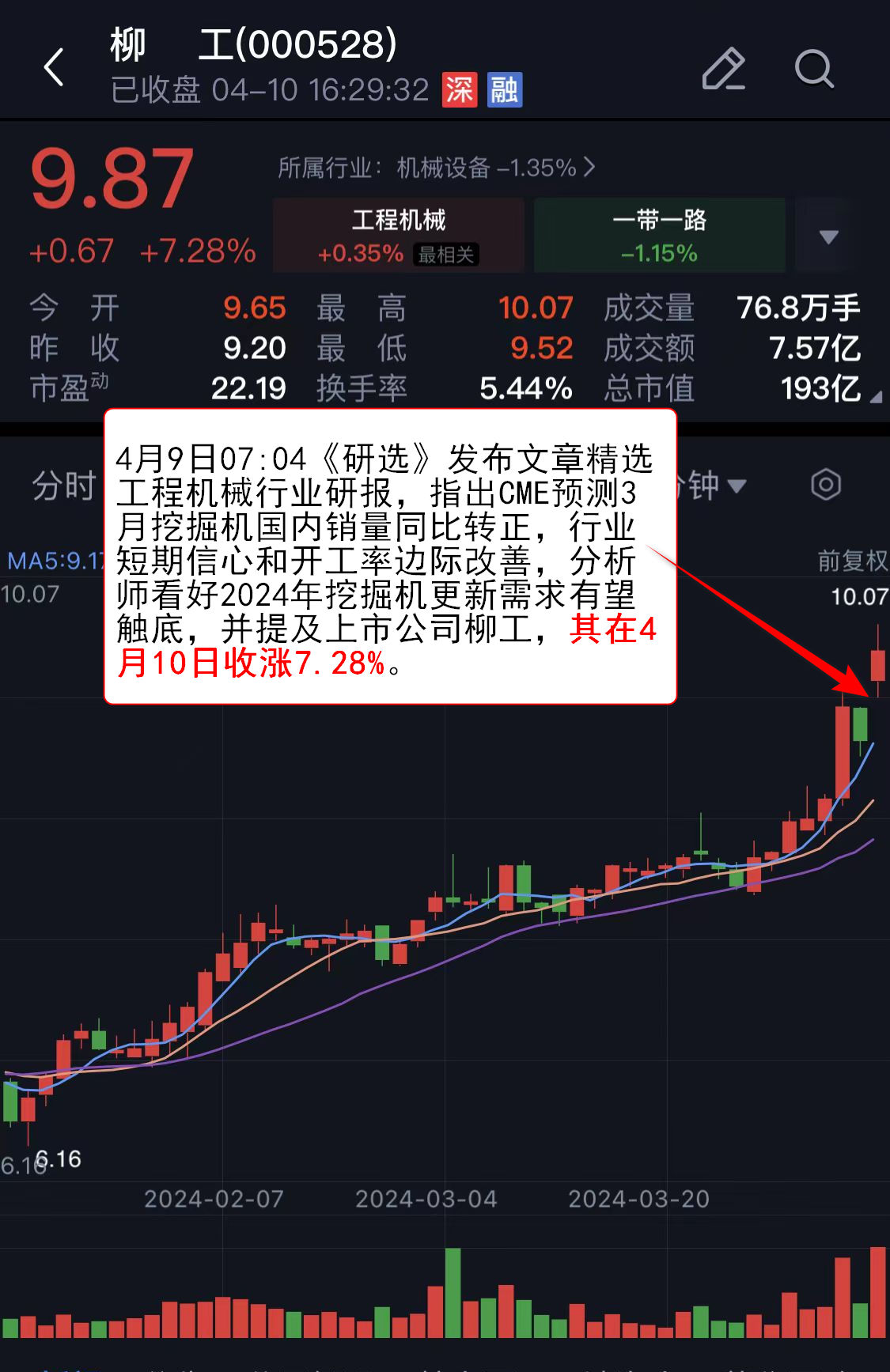Open chart settings hexagon icon
This screenshot has width=890, height=1372.
[826, 485]
